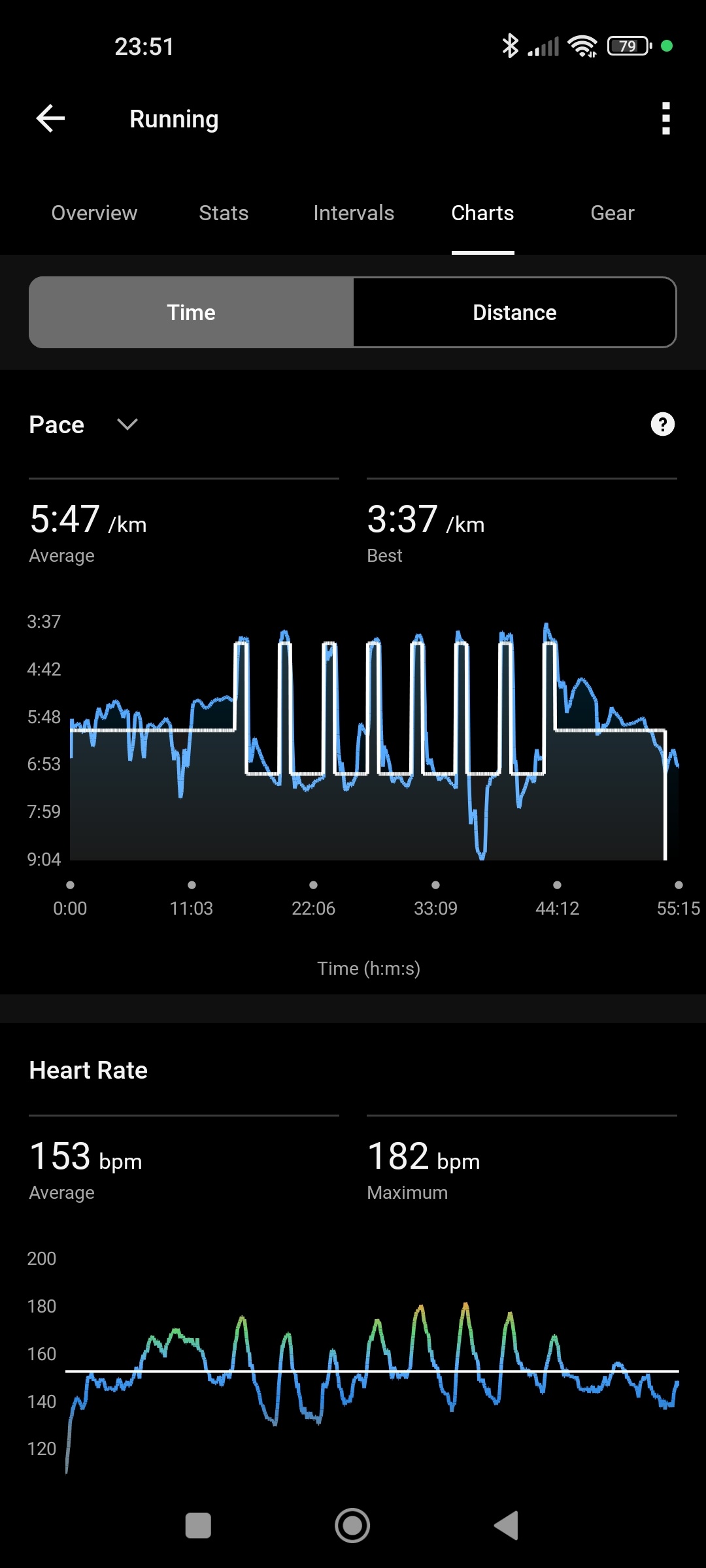Image resolution: width=706 pixels, height=1568 pixels.
Task: Switch to the Overview tab
Action: (94, 213)
